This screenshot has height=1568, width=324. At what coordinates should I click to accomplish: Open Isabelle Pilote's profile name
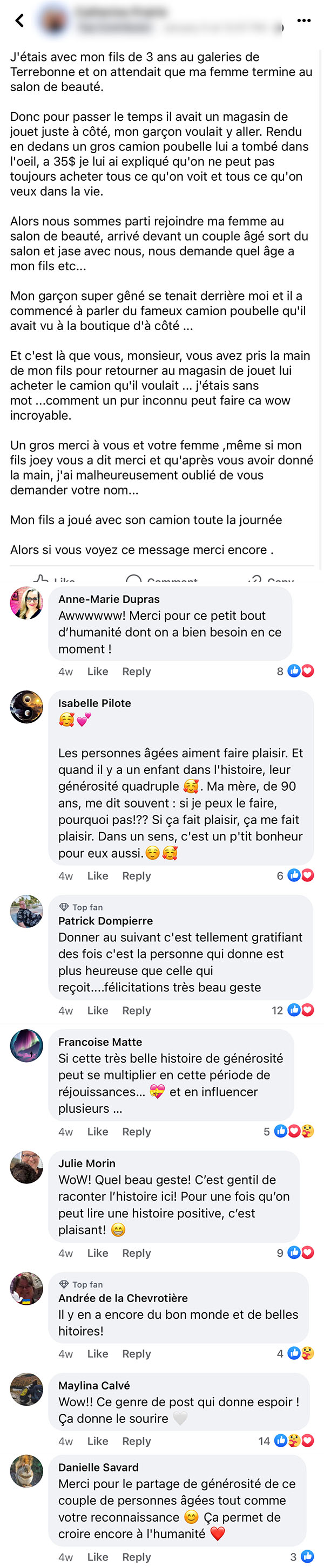coord(94,703)
